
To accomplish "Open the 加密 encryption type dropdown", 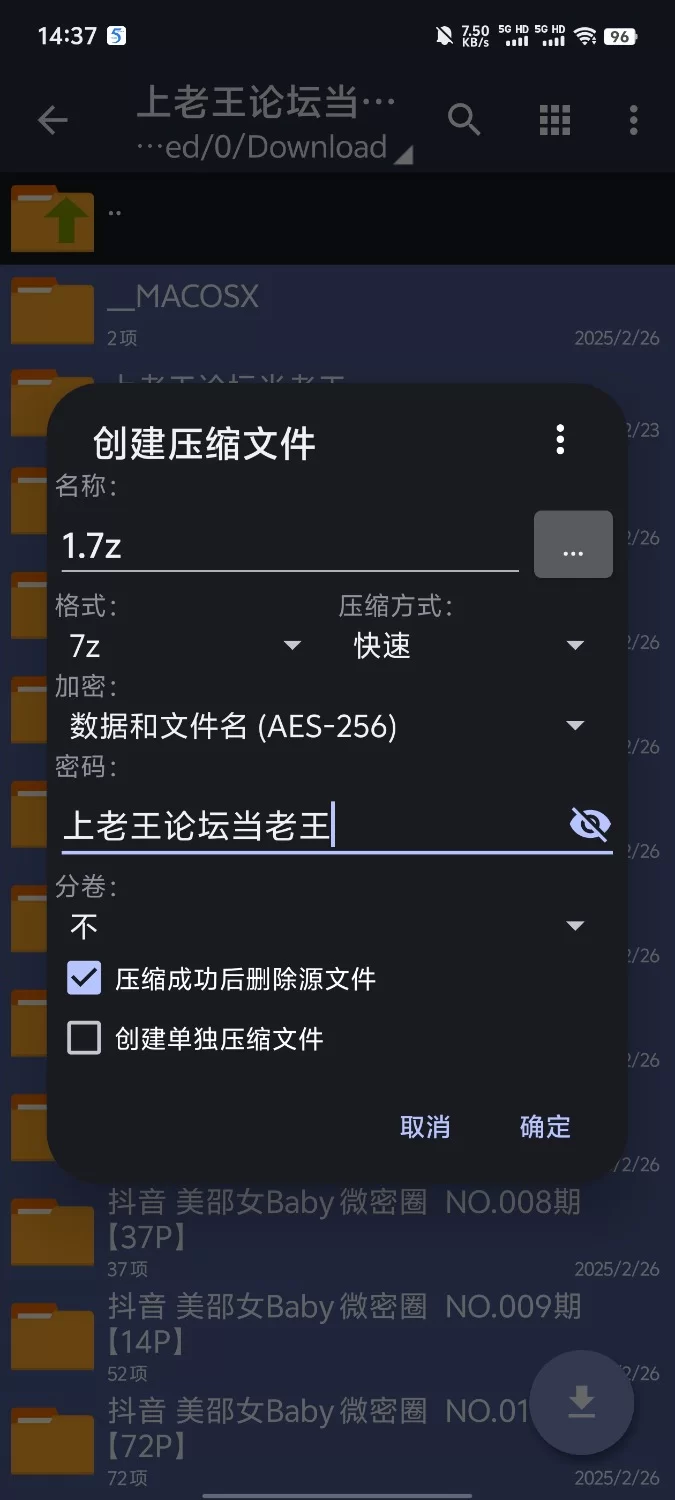I will coord(326,726).
